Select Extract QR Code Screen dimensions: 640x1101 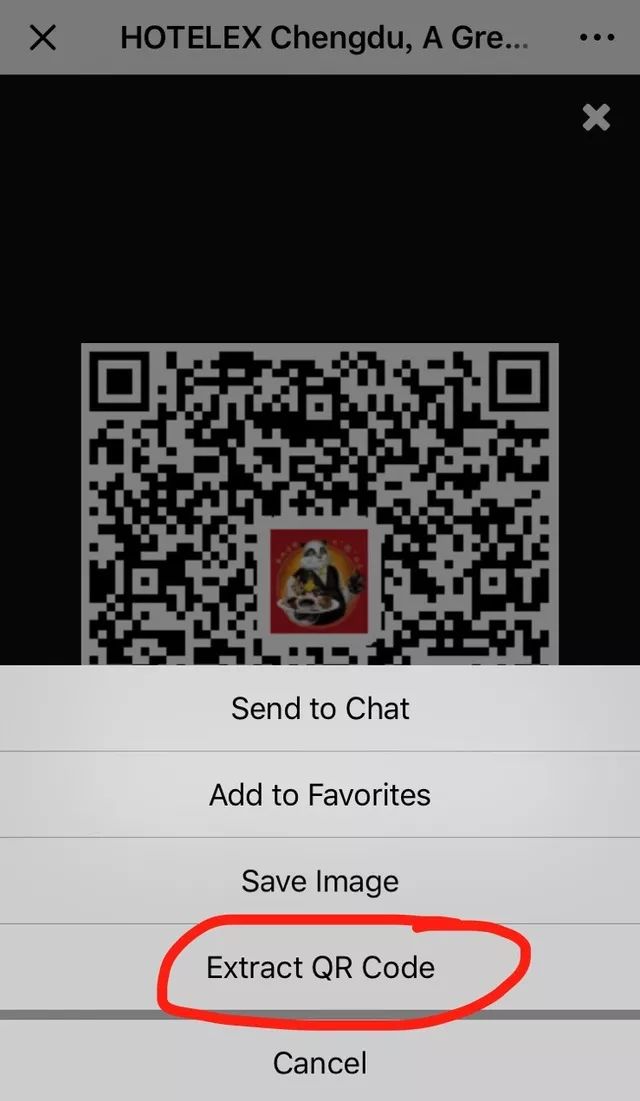320,967
